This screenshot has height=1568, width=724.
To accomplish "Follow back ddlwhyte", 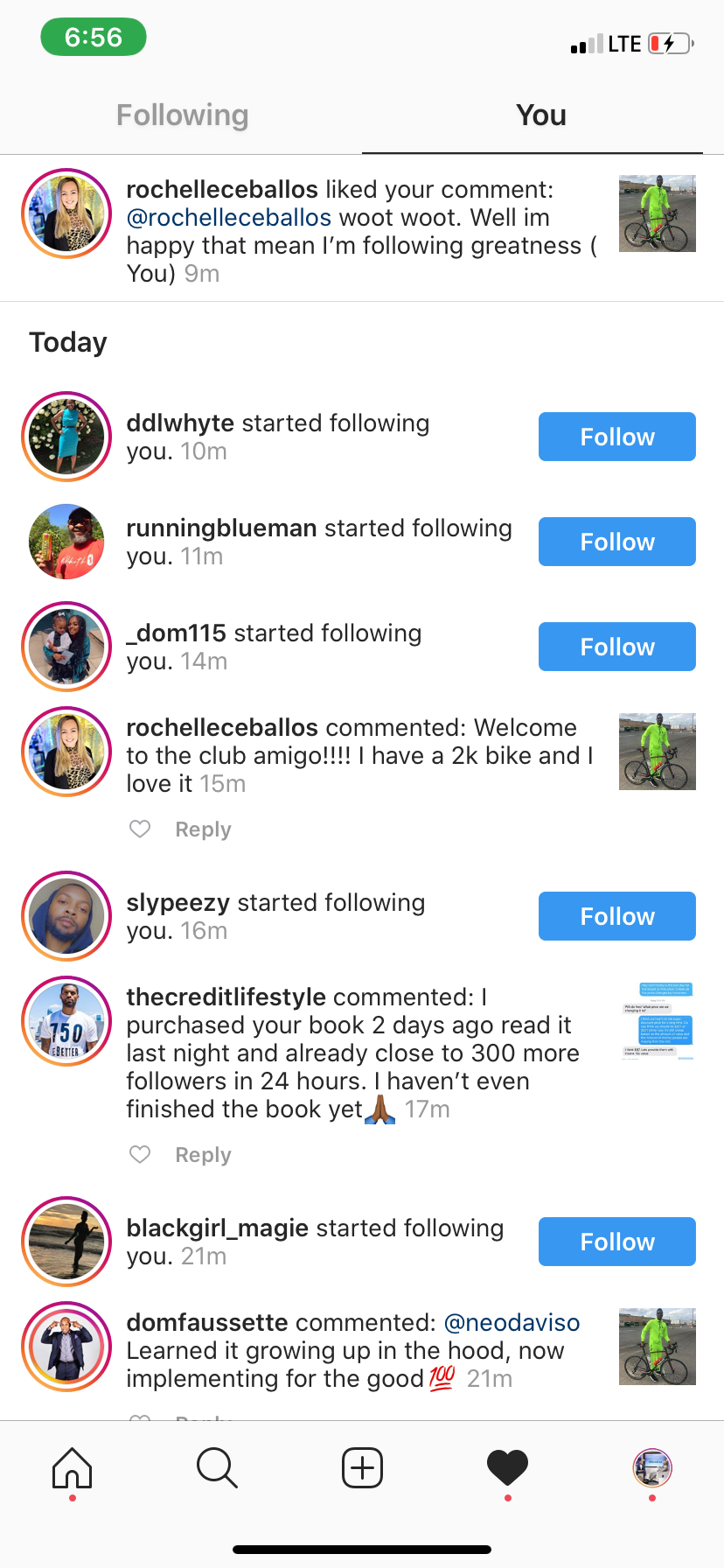I will click(616, 437).
